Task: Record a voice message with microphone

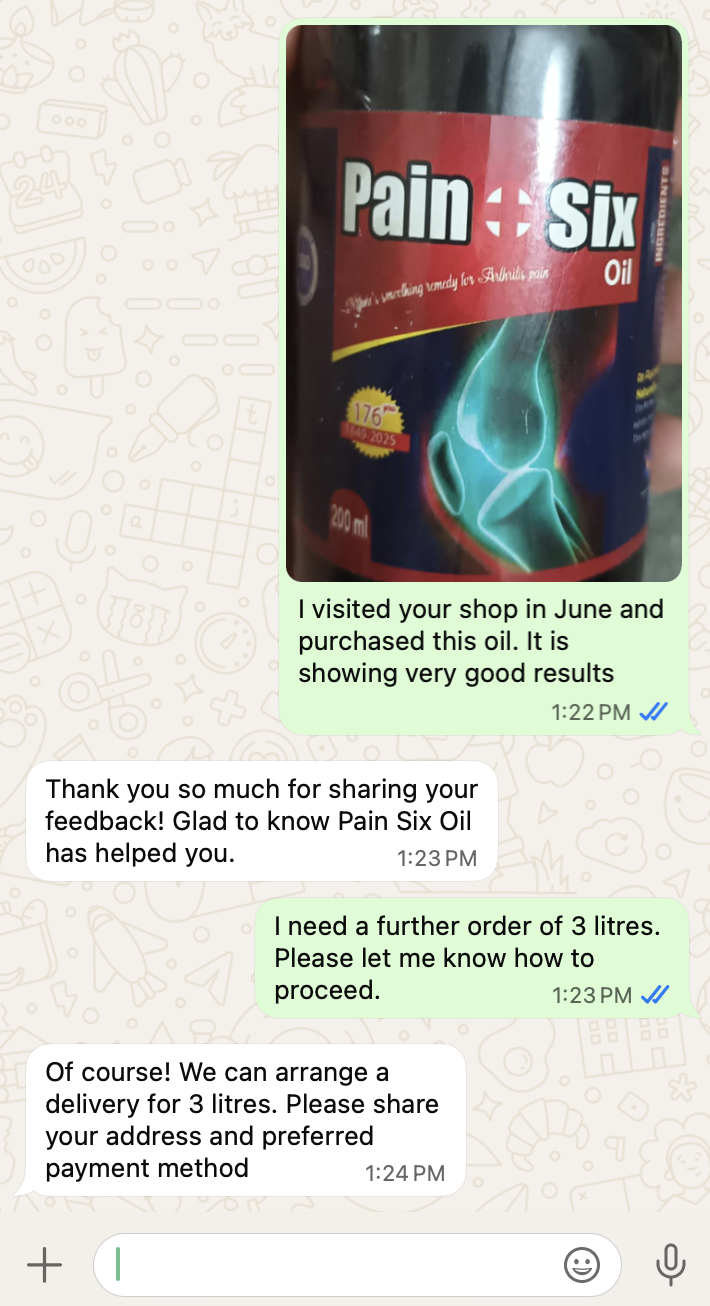Action: coord(671,1265)
